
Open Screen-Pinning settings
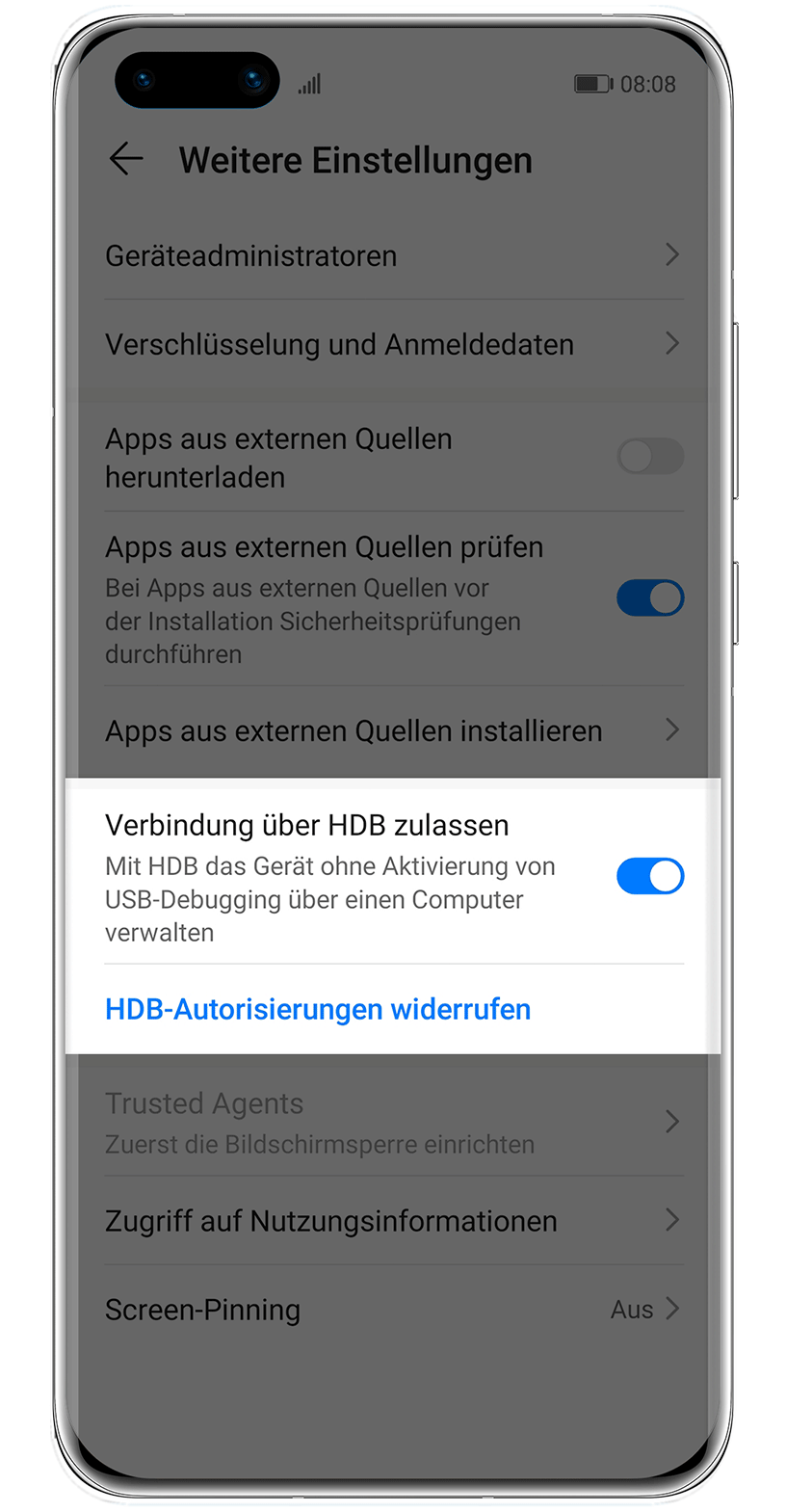coord(393,1310)
